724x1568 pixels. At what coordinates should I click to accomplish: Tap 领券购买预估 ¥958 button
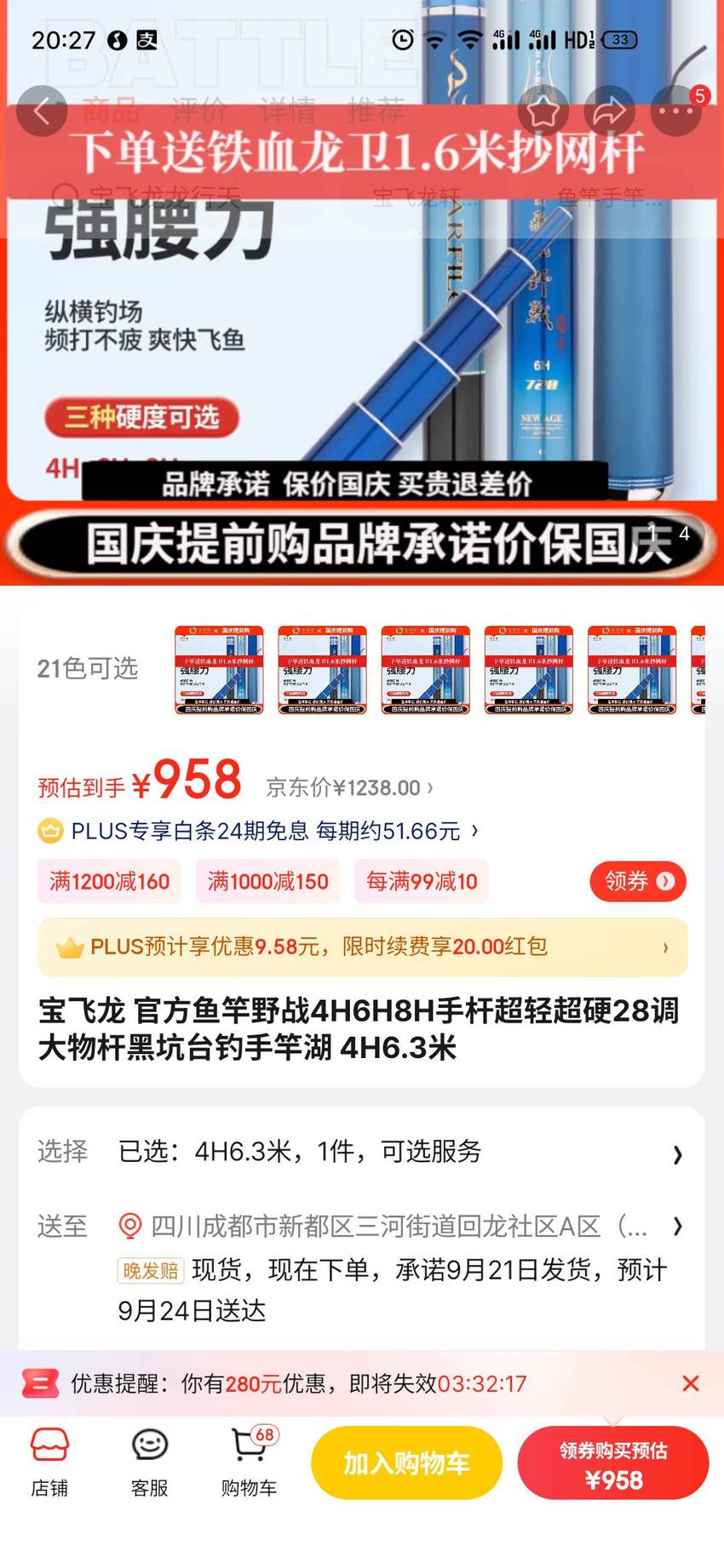click(x=613, y=1463)
